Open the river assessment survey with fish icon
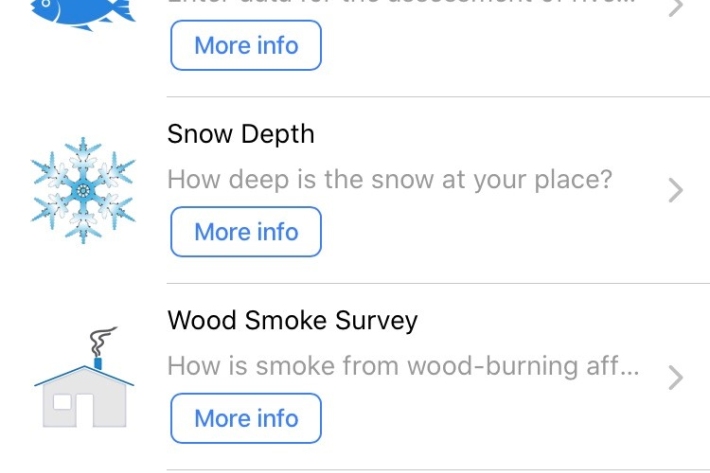This screenshot has width=710, height=473. point(674,10)
